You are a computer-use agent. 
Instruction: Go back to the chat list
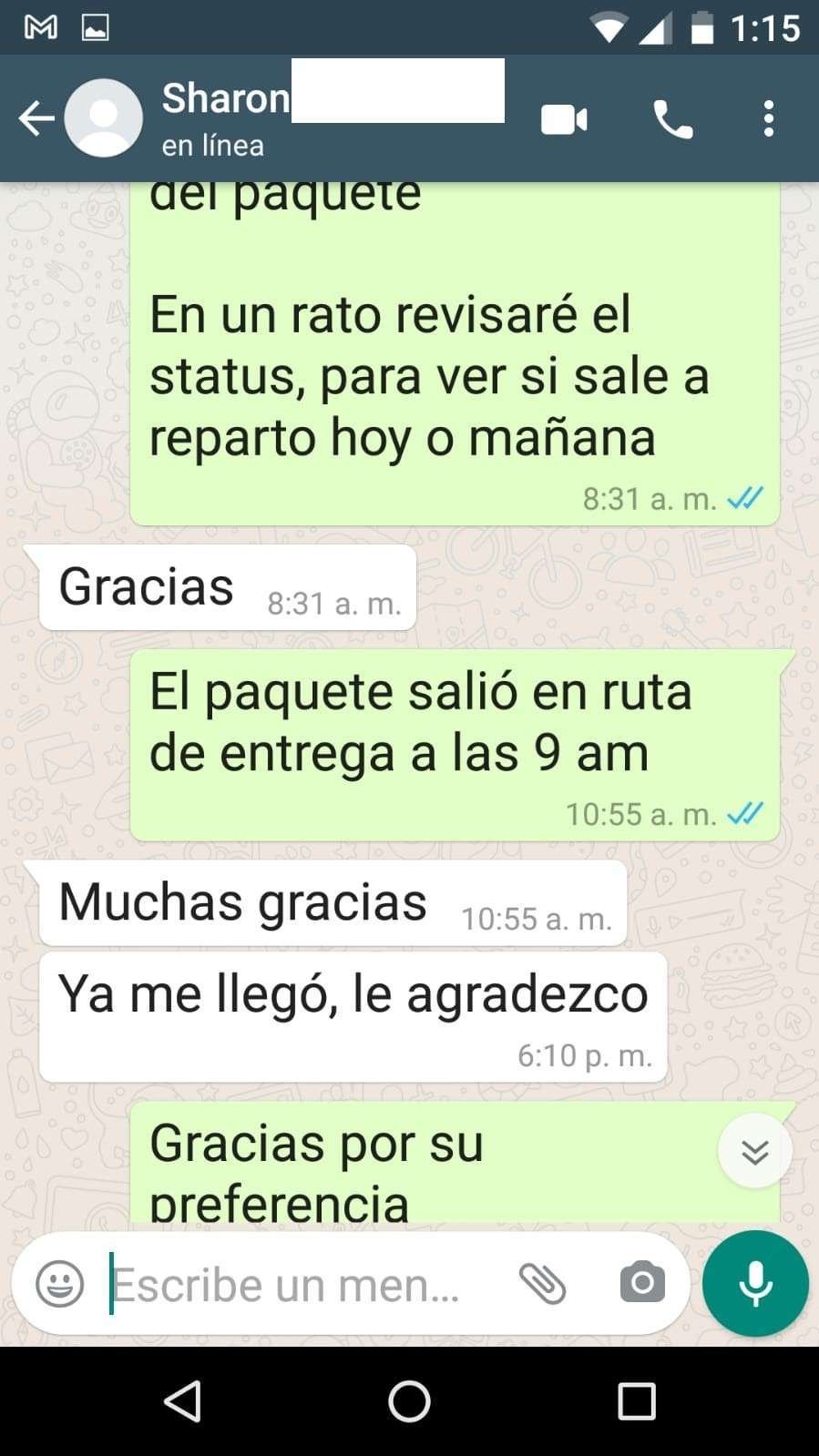point(36,118)
